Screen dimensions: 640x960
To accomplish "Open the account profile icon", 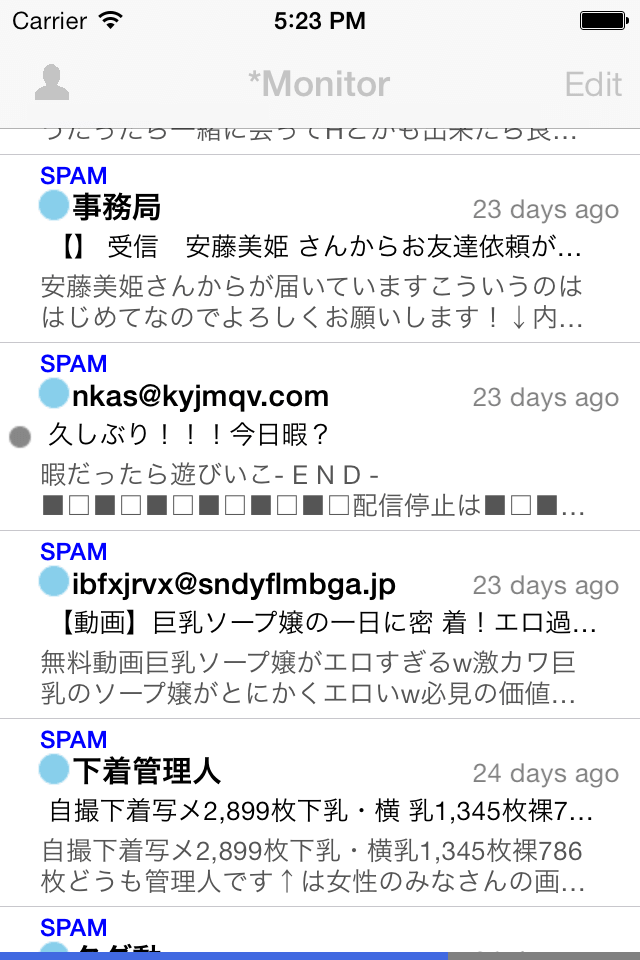I will tap(51, 83).
